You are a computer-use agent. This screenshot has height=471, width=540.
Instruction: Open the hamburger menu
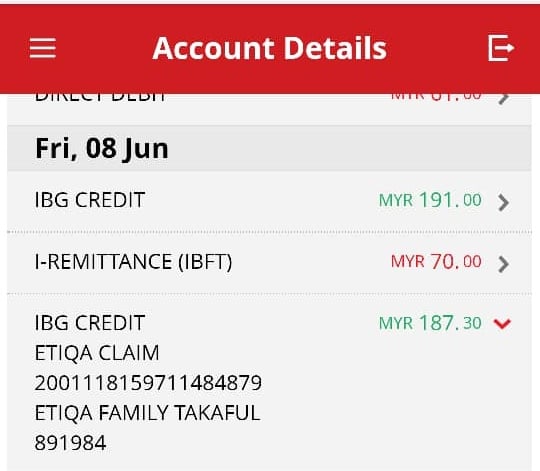pos(43,48)
